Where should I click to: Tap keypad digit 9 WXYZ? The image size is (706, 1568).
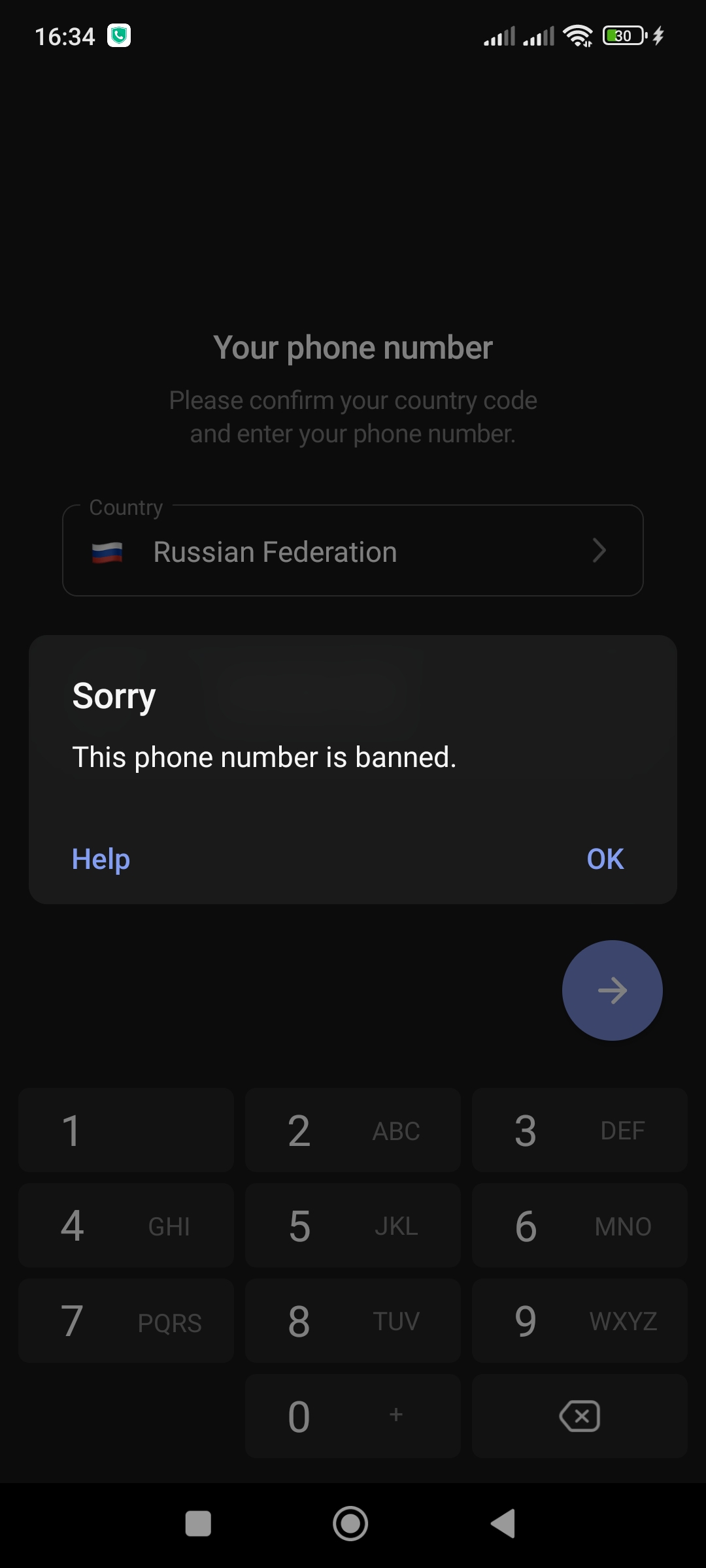pos(580,1321)
